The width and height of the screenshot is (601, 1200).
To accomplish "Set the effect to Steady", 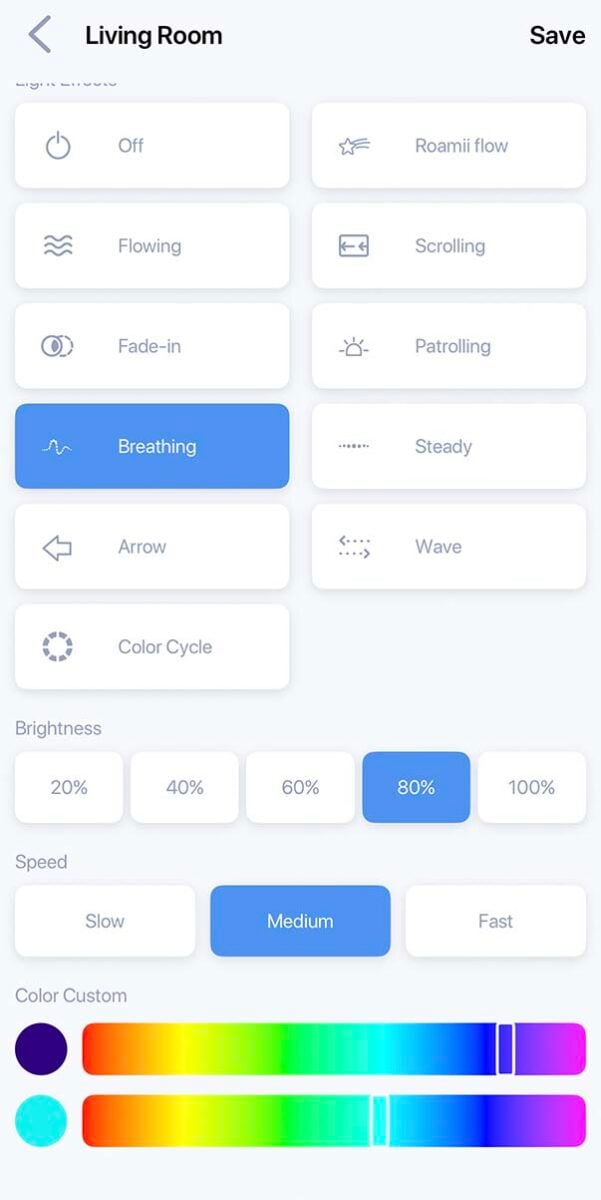I will point(448,447).
